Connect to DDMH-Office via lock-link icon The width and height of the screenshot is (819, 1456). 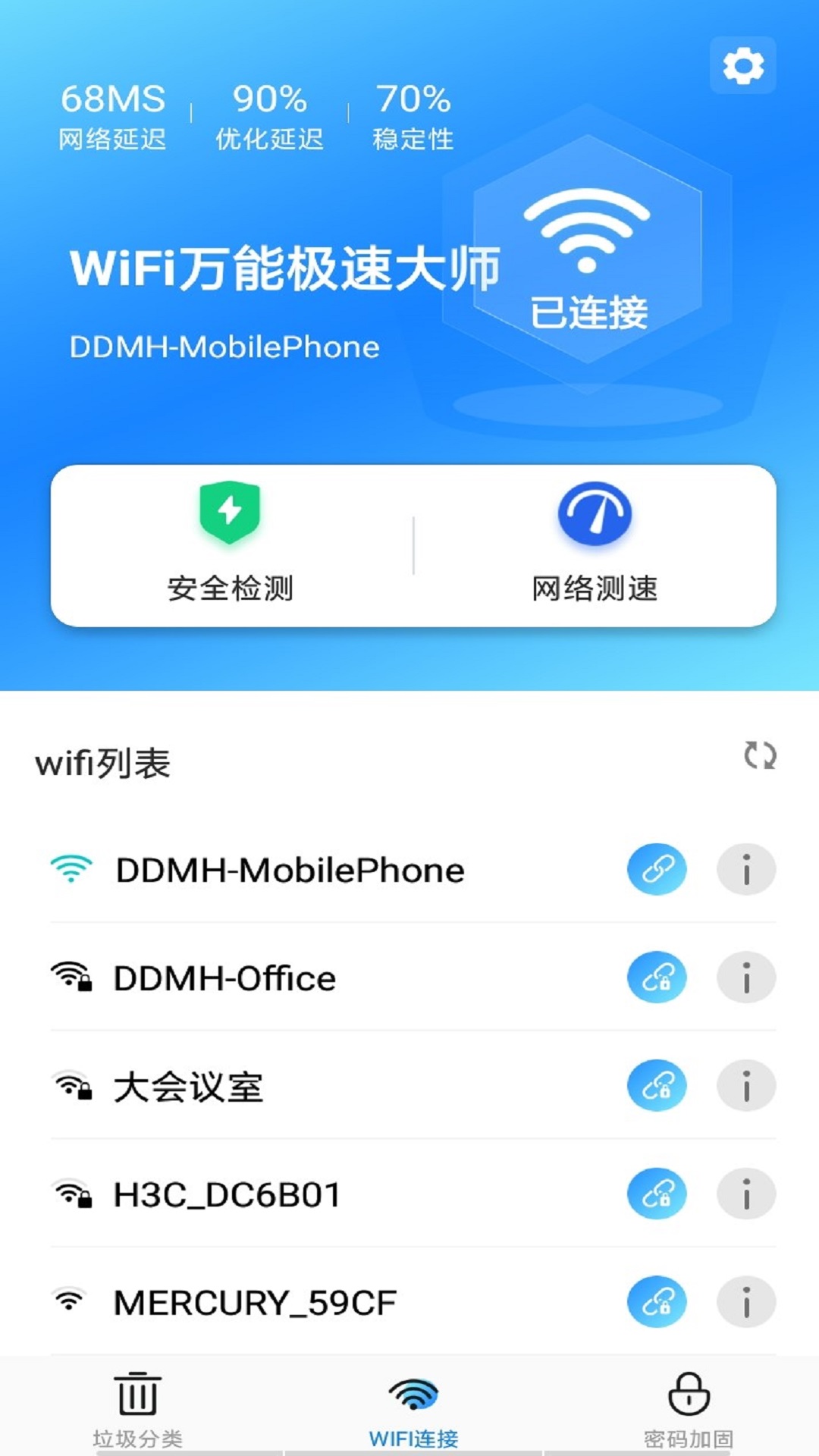tap(657, 977)
